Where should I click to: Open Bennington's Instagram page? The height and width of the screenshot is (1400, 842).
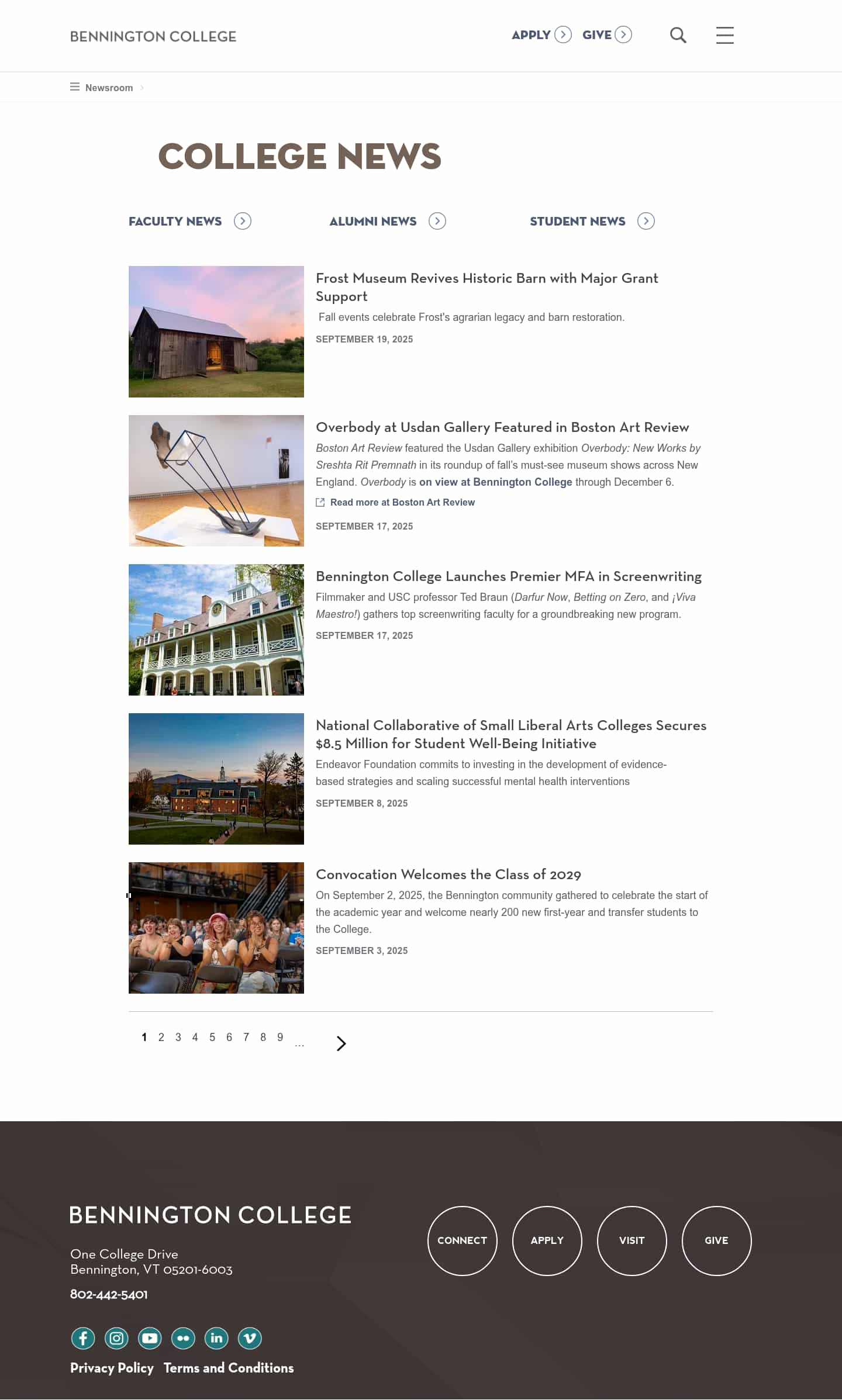coord(116,1339)
